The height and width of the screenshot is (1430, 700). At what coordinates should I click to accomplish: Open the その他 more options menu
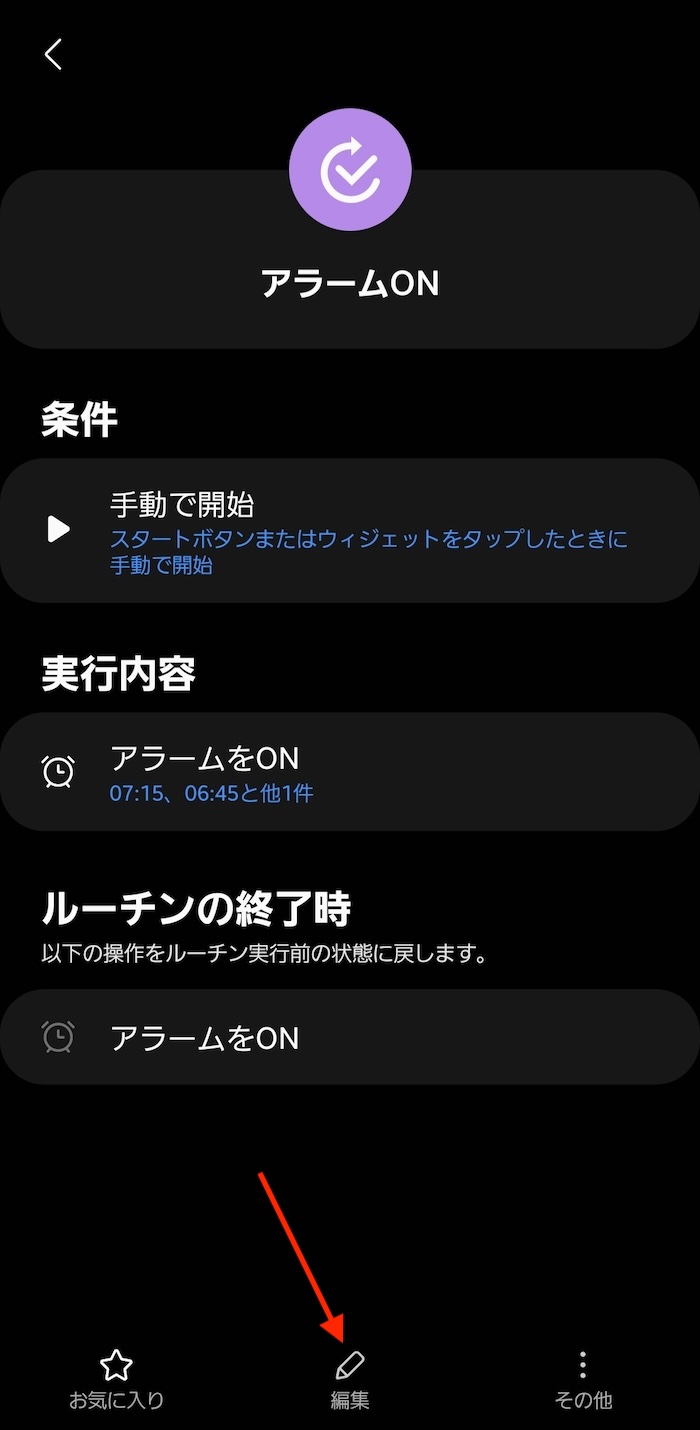coord(583,1380)
